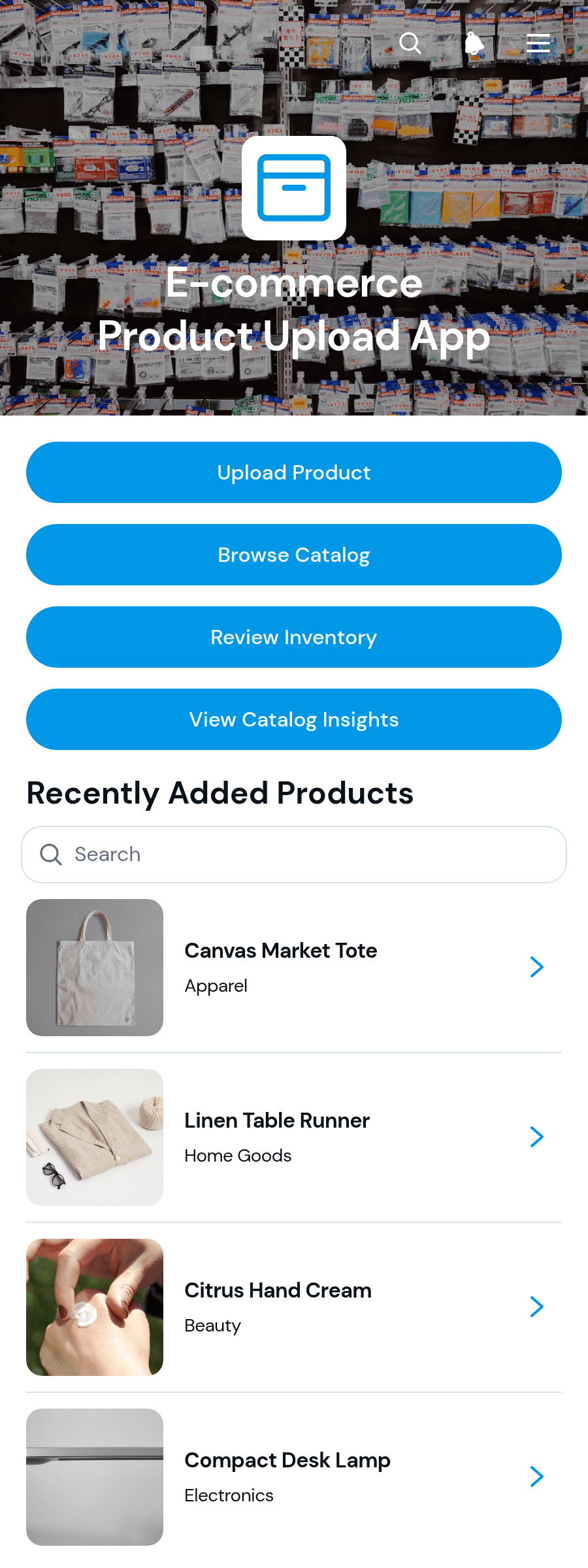
Task: View Catalog Insights
Action: tap(294, 719)
